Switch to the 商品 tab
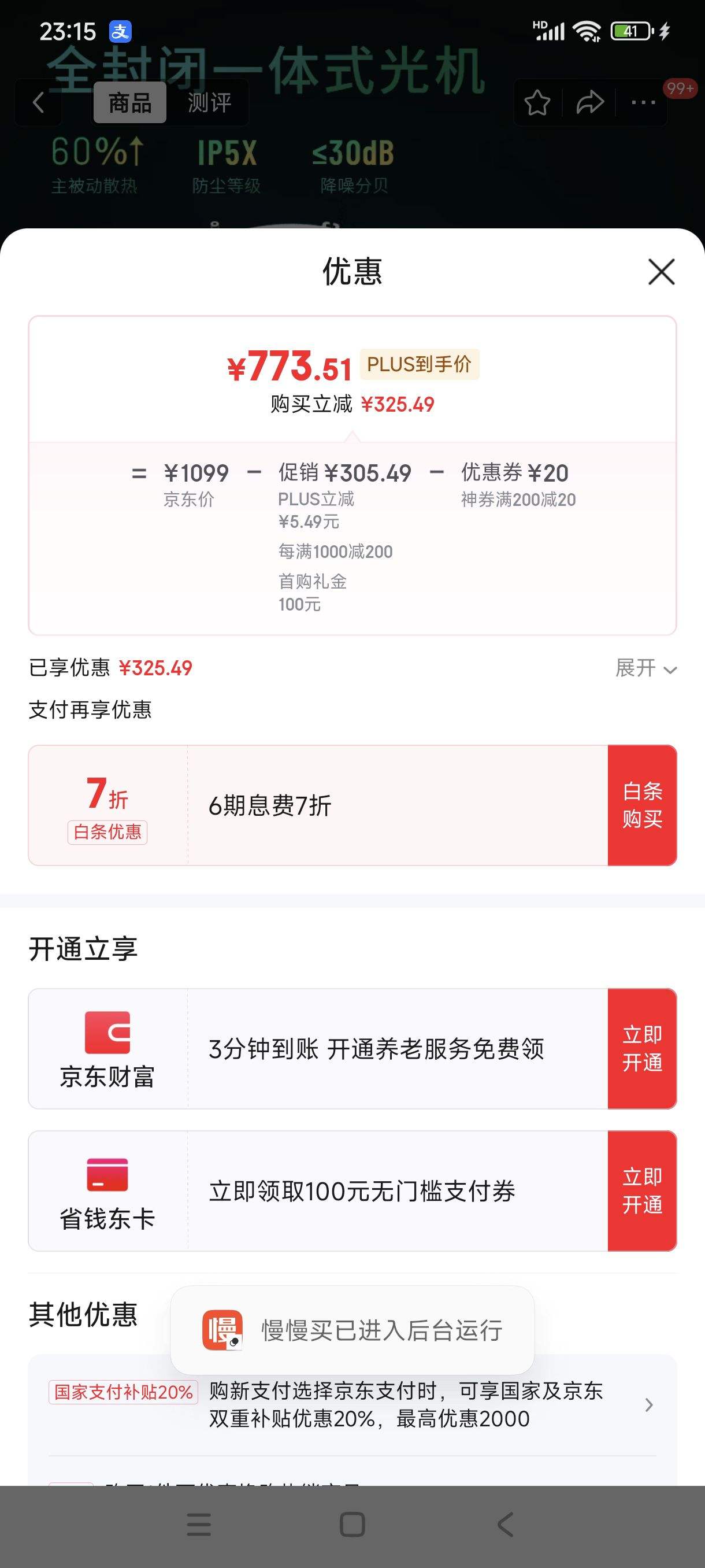705x1568 pixels. 129,103
